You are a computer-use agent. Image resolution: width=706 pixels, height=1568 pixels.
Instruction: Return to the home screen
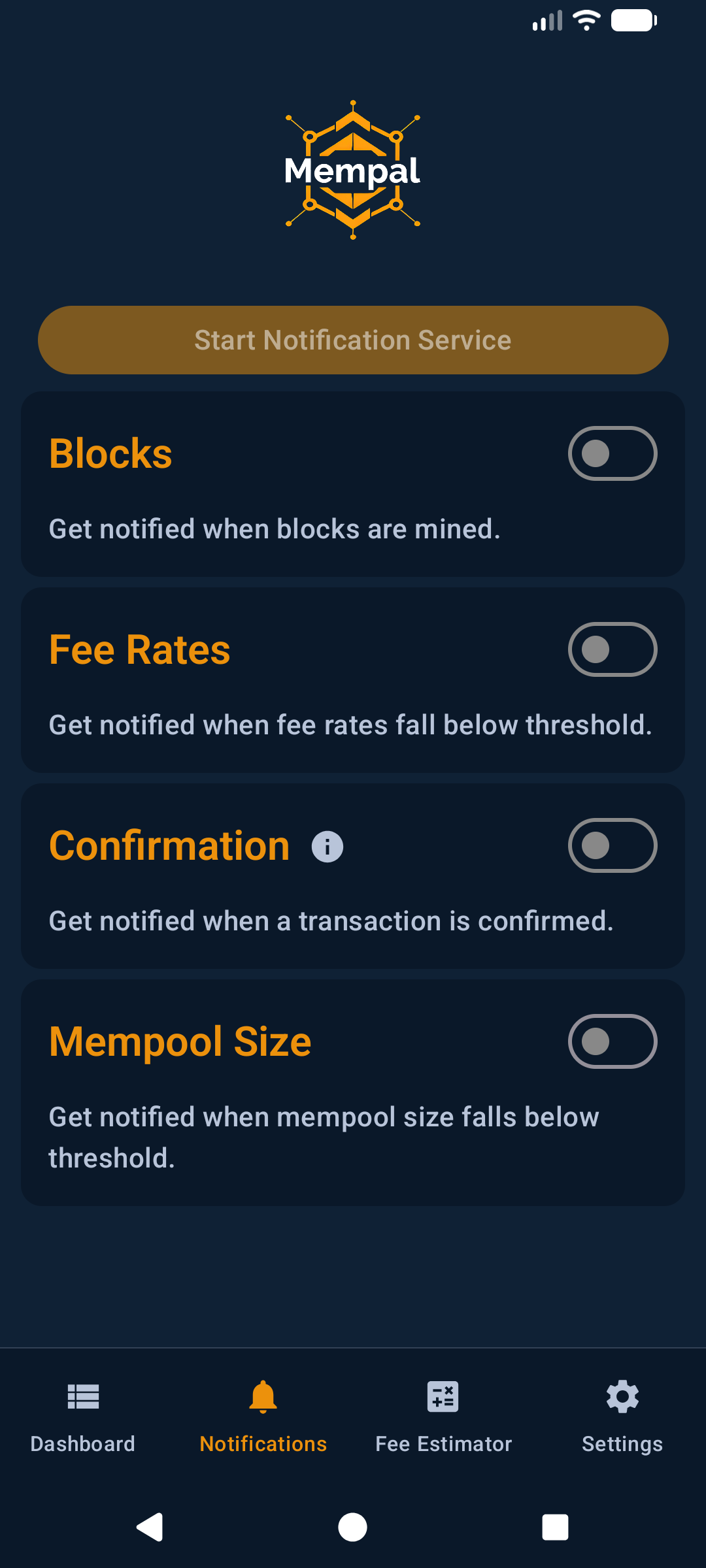353,1527
